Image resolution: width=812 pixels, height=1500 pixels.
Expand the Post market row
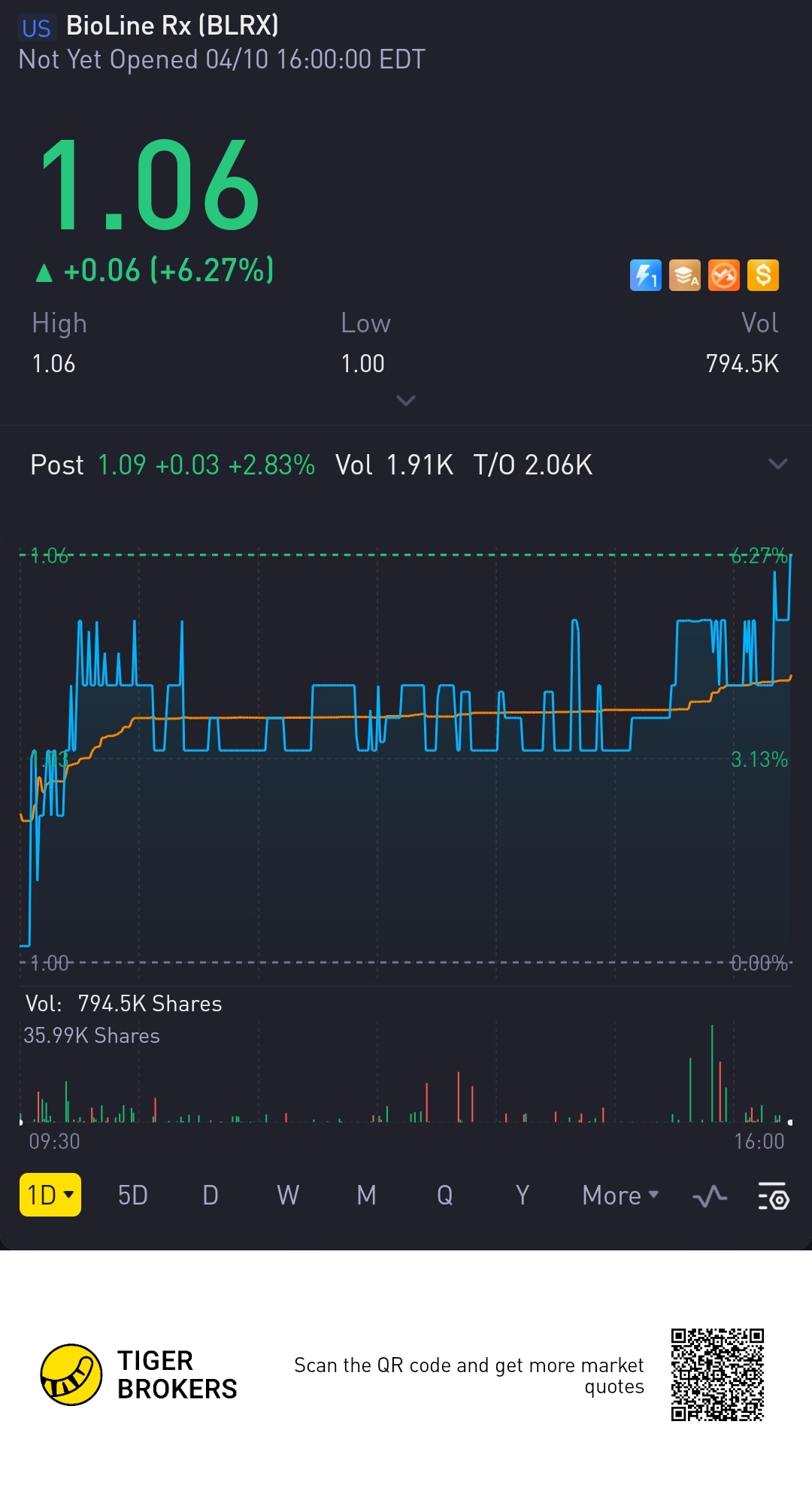pyautogui.click(x=777, y=464)
